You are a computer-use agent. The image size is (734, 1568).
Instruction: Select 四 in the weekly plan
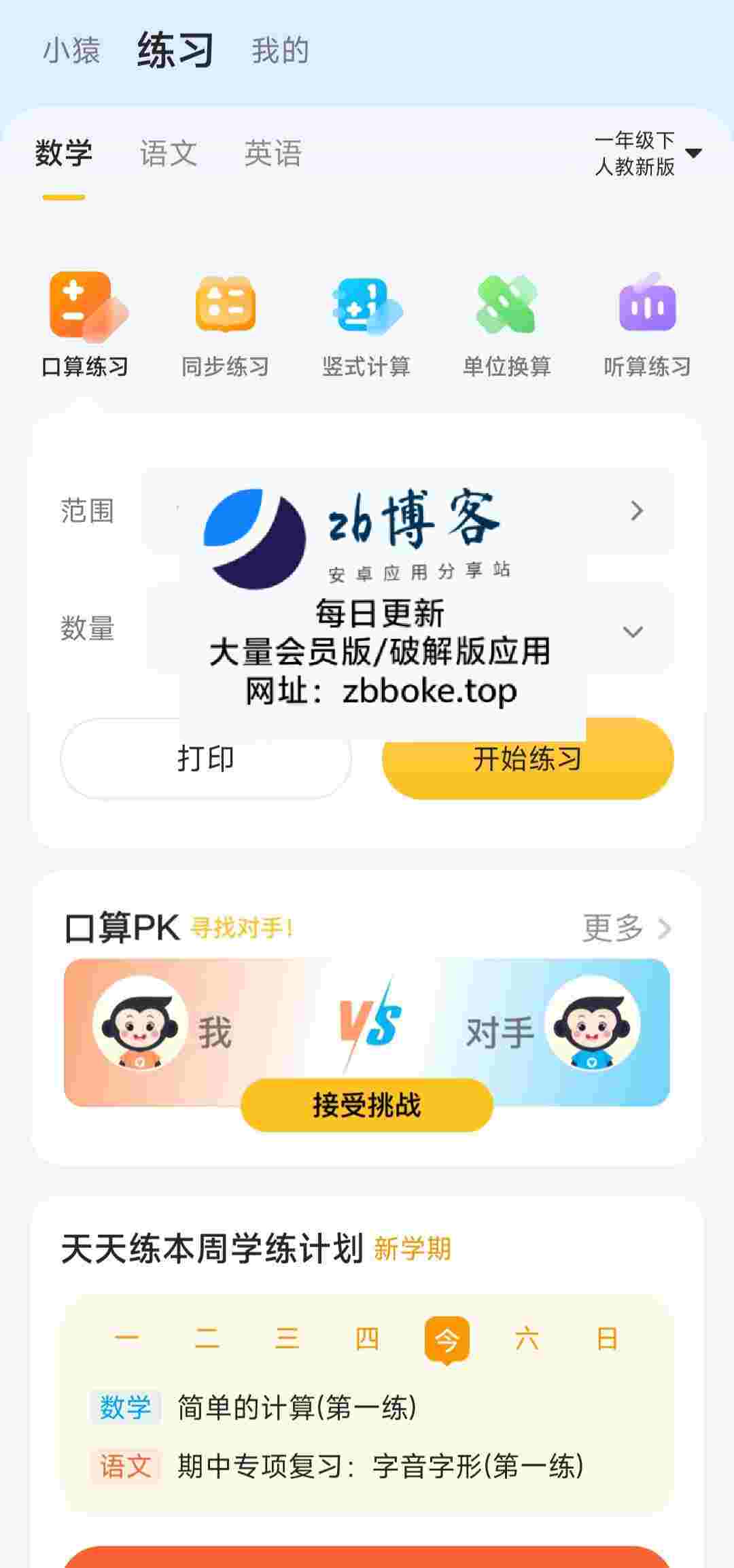[367, 1339]
